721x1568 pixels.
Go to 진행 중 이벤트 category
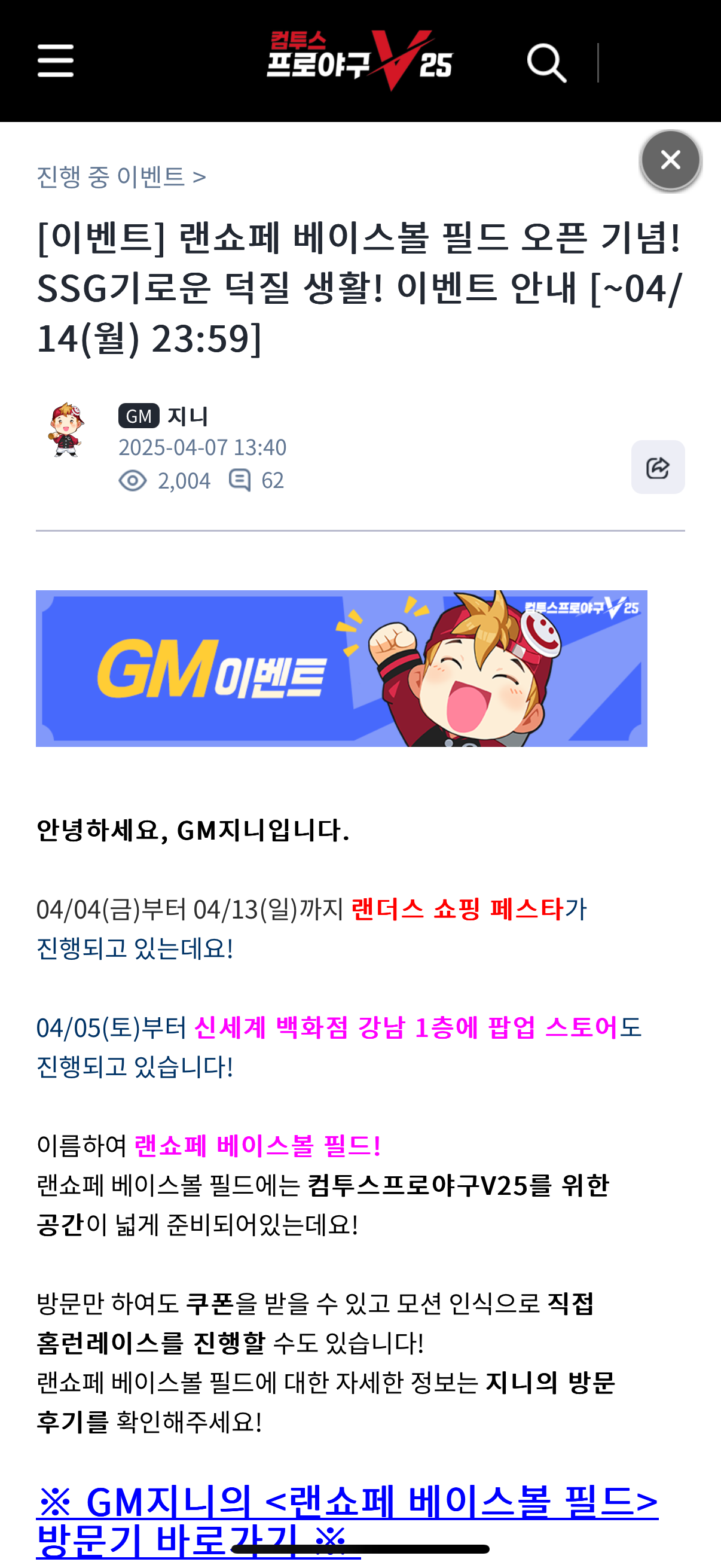click(121, 177)
